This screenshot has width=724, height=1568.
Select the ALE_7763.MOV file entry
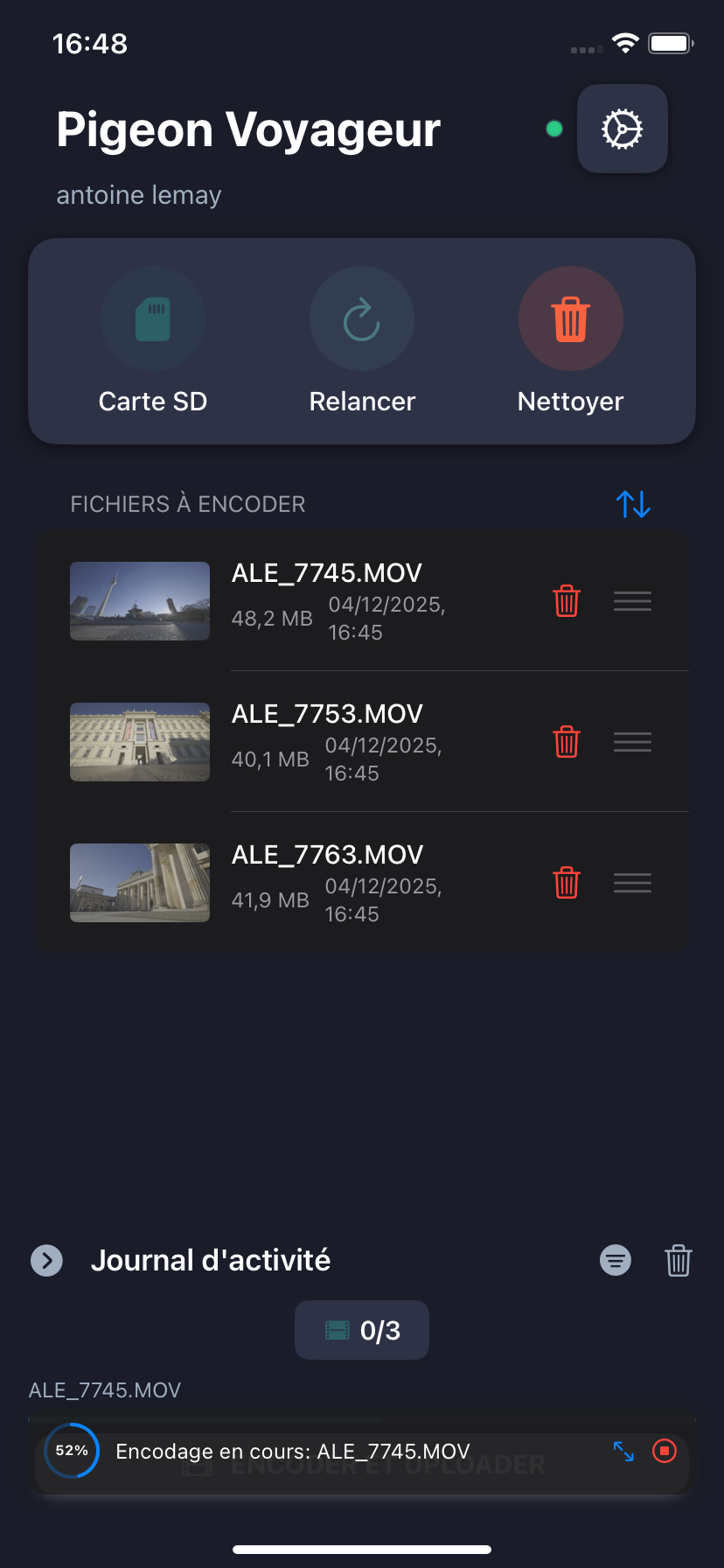327,854
